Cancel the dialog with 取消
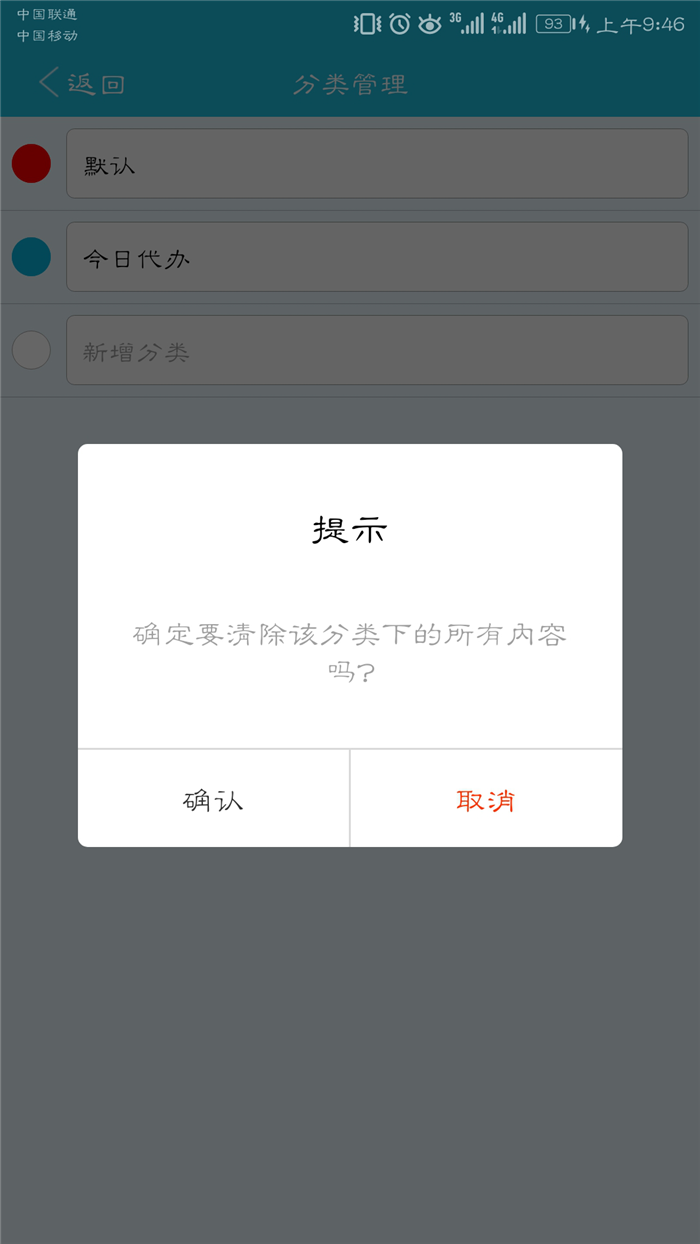 tap(486, 799)
